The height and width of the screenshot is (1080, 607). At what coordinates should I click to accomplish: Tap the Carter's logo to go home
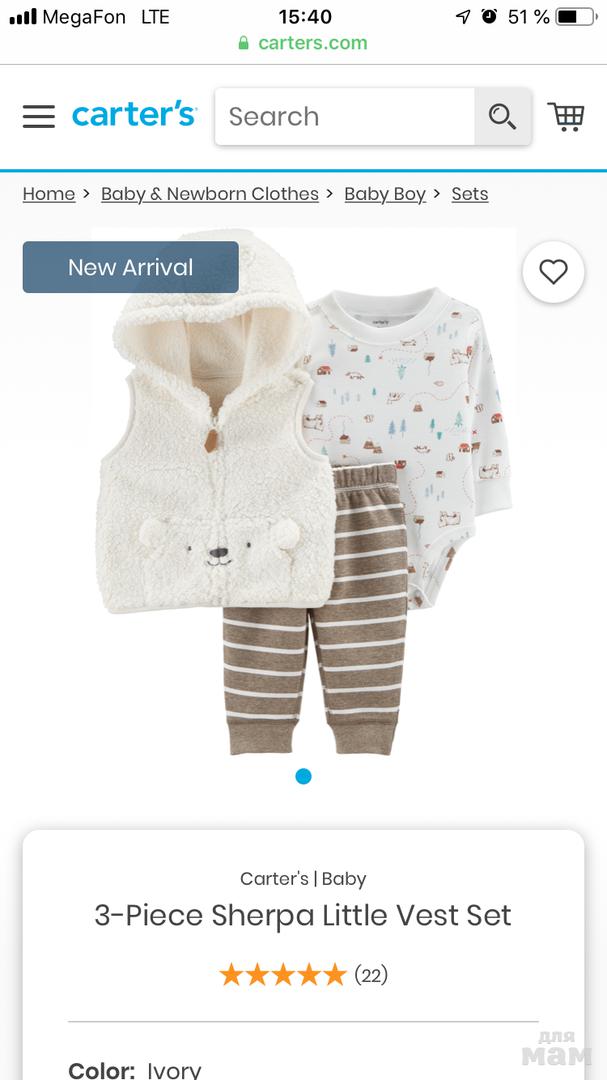point(134,115)
